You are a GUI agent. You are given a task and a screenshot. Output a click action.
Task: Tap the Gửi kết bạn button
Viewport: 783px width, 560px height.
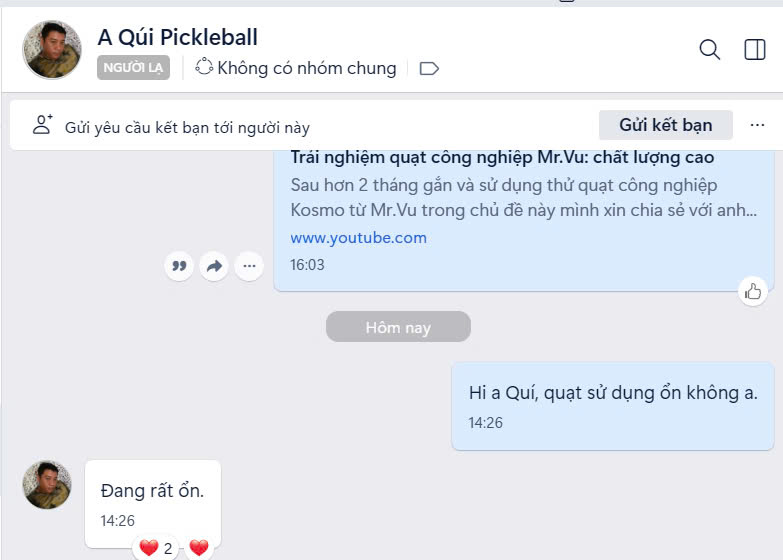(x=665, y=125)
